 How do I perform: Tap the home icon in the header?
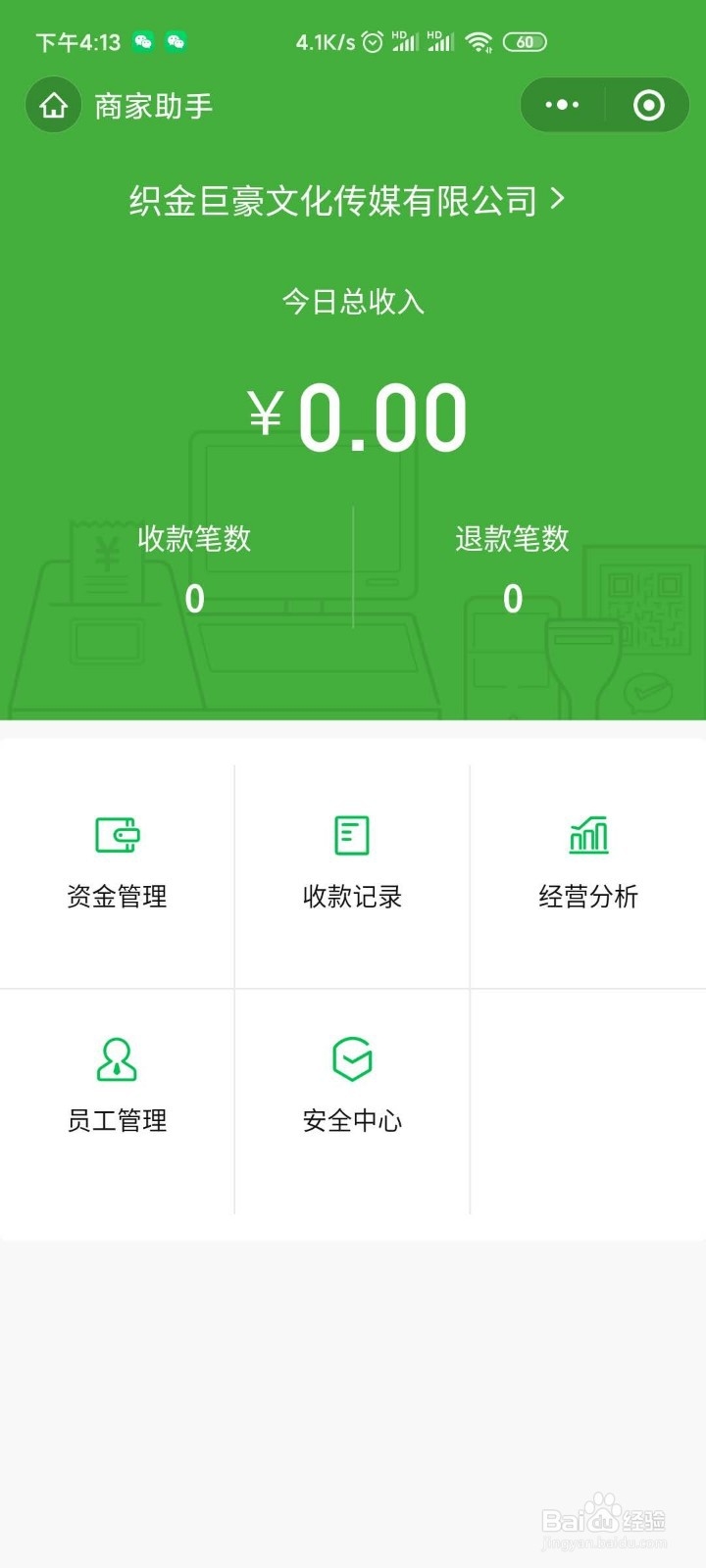pyautogui.click(x=53, y=105)
